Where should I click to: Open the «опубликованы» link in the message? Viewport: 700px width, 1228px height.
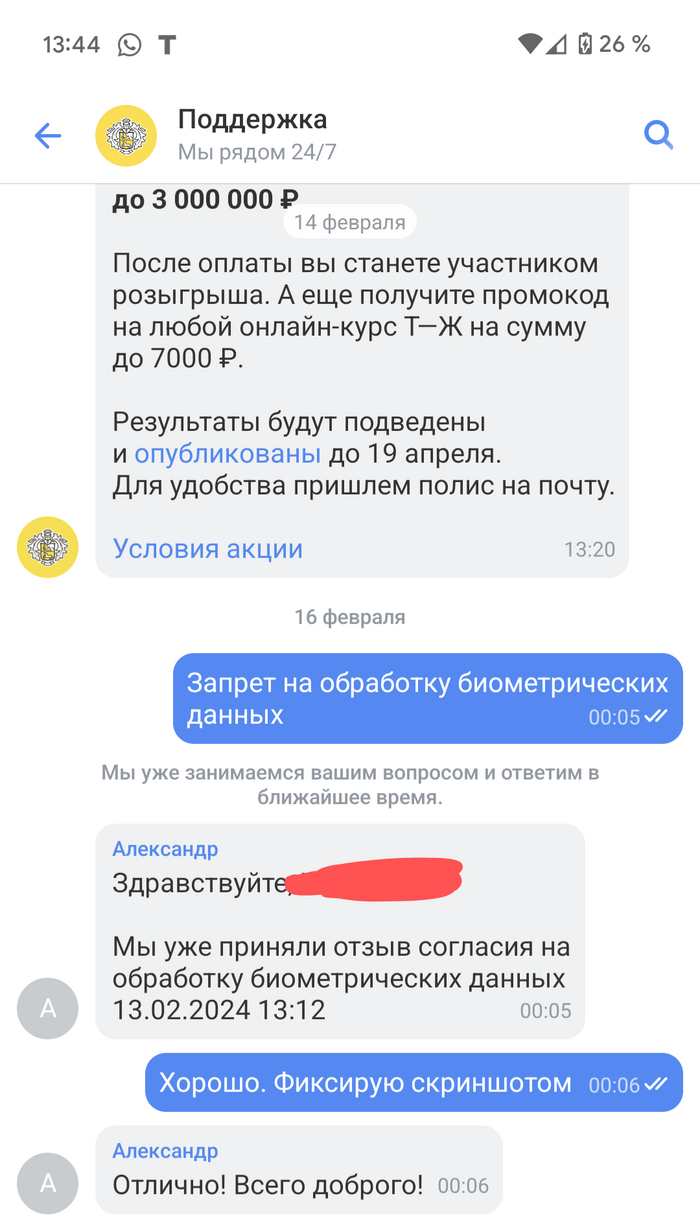click(x=227, y=454)
